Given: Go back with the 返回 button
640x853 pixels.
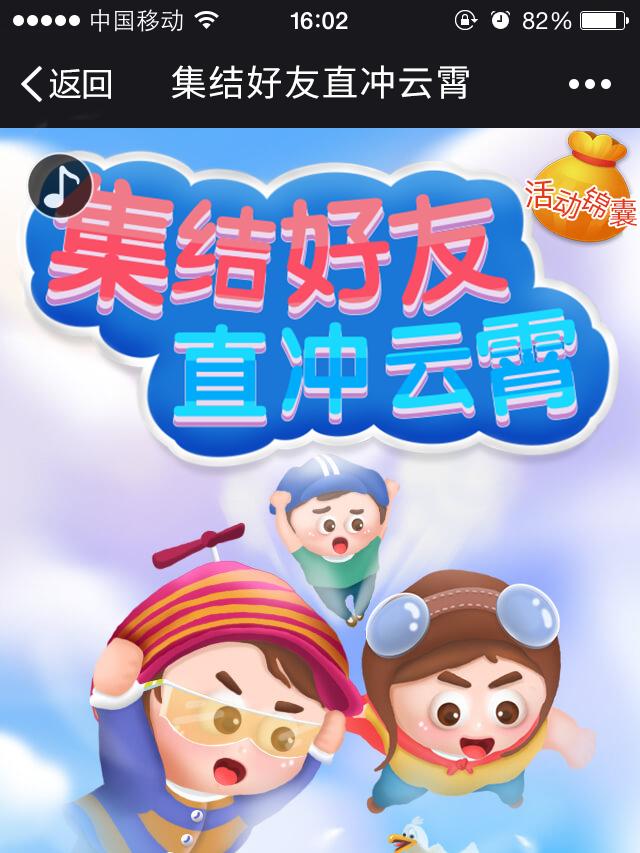Looking at the screenshot, I should 66,84.
